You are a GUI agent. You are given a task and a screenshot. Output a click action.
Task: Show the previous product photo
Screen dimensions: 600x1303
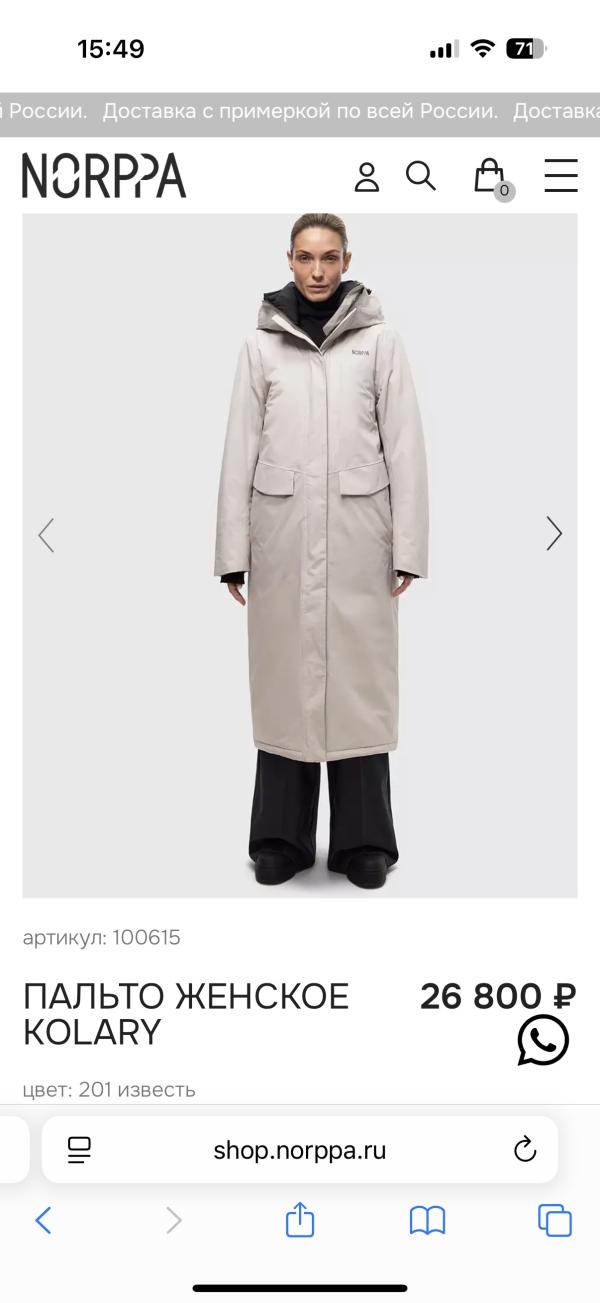pos(46,535)
